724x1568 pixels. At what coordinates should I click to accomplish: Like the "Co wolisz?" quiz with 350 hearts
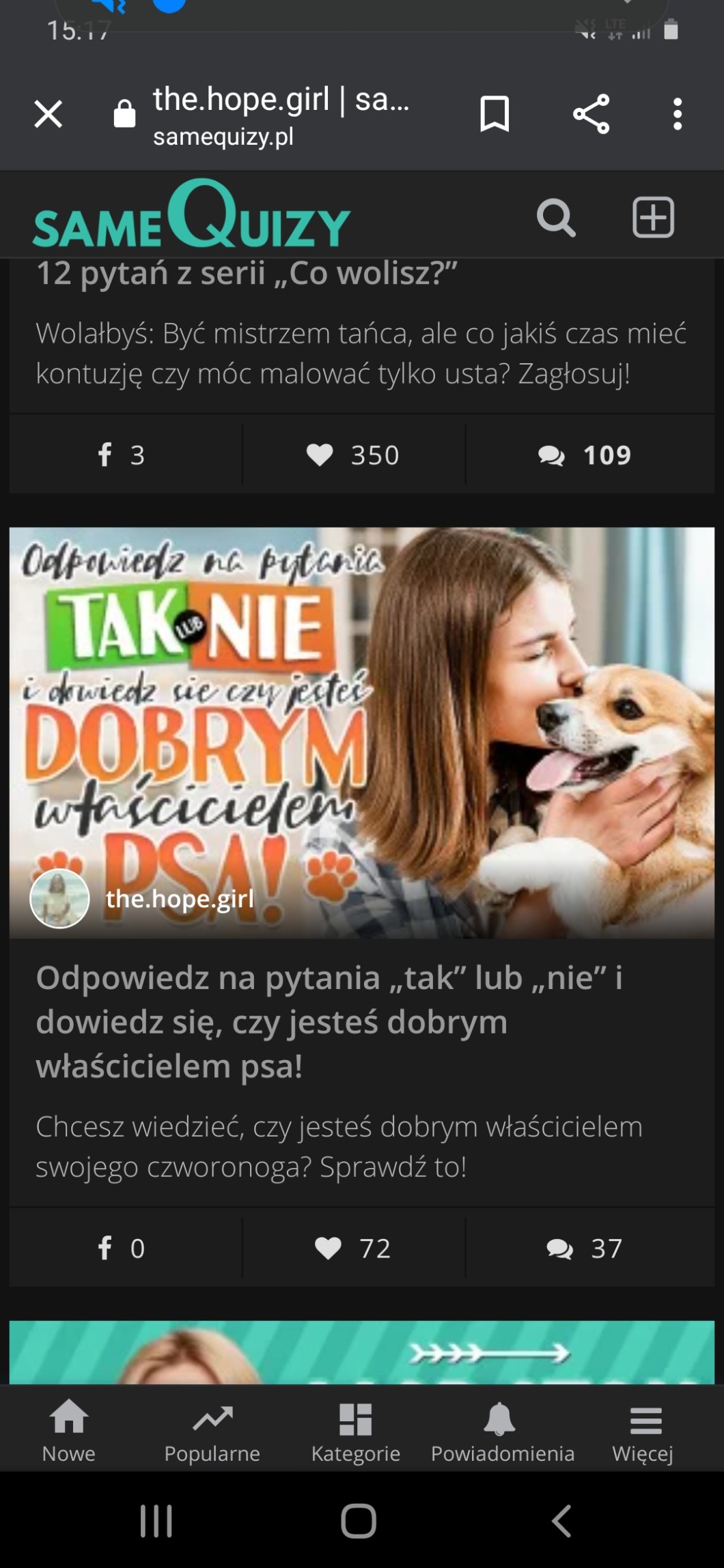[353, 455]
